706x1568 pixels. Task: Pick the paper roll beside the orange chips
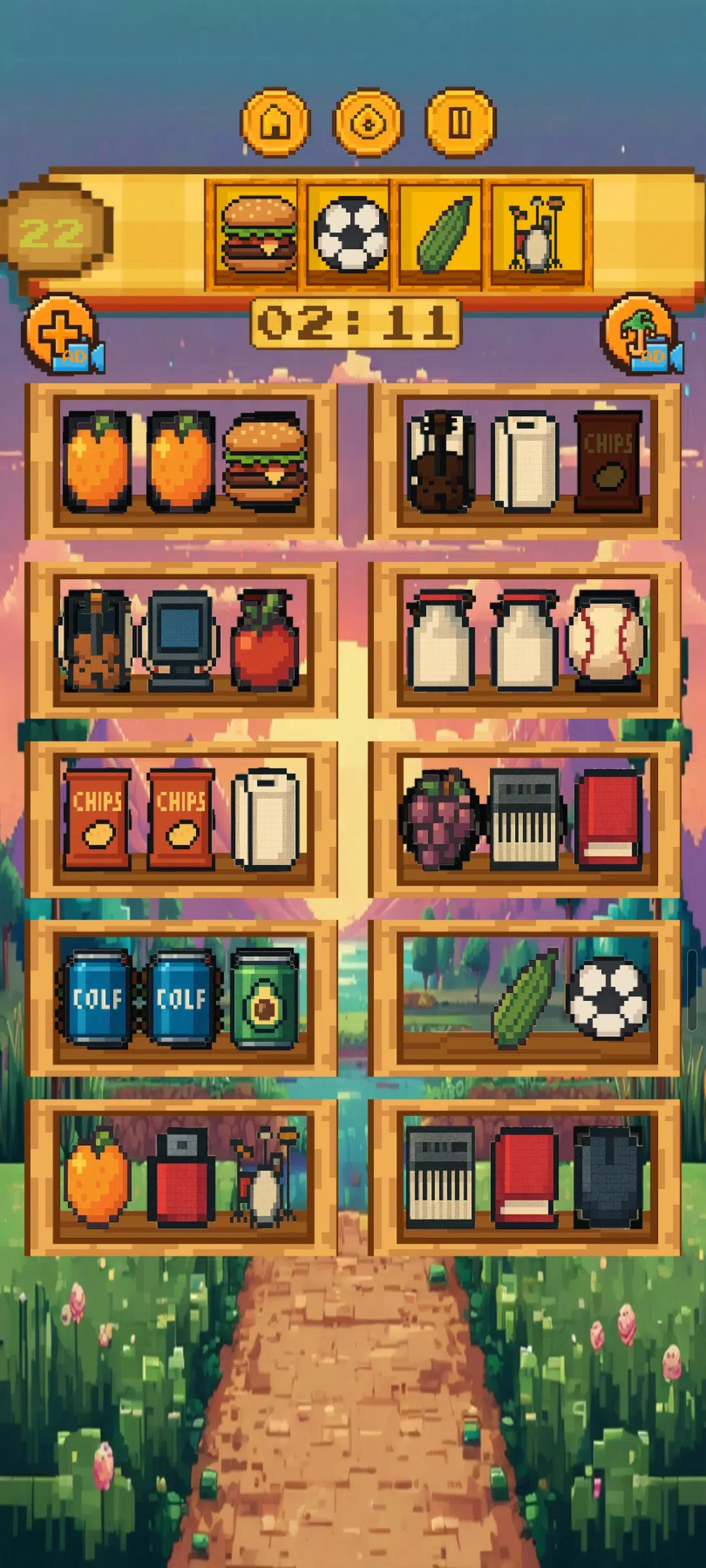pyautogui.click(x=265, y=819)
